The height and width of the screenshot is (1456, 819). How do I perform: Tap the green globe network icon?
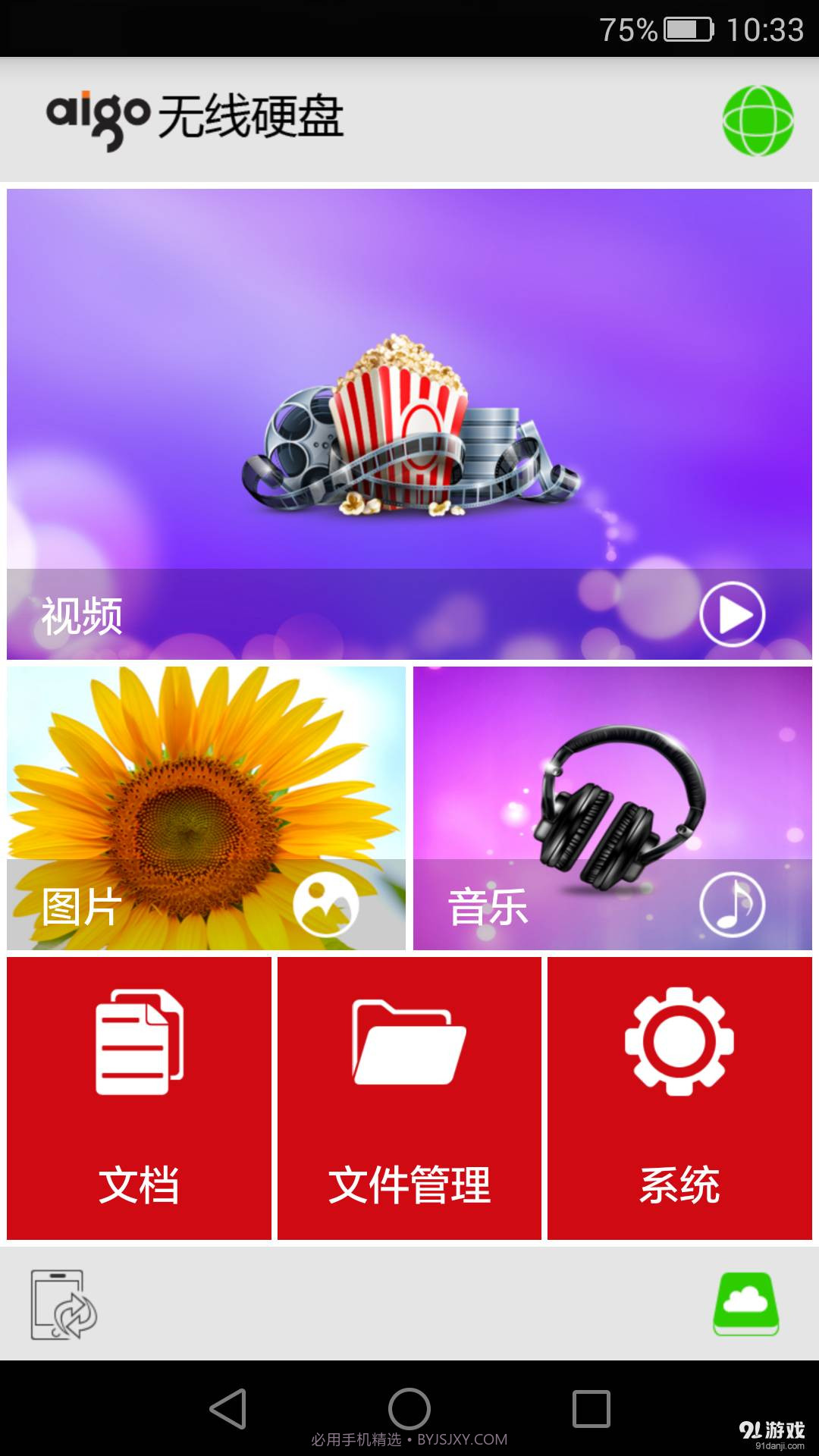pyautogui.click(x=758, y=121)
